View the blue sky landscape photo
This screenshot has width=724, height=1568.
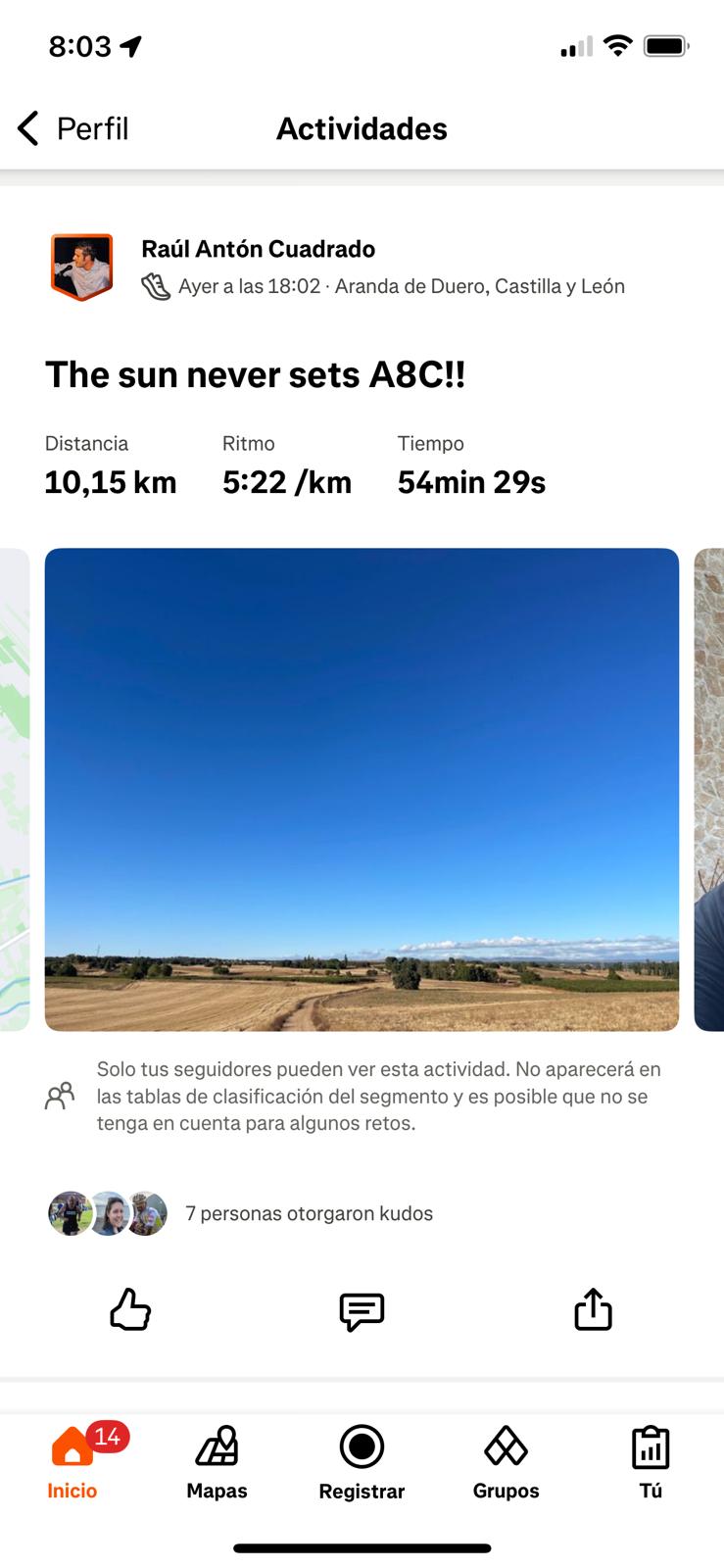[362, 789]
